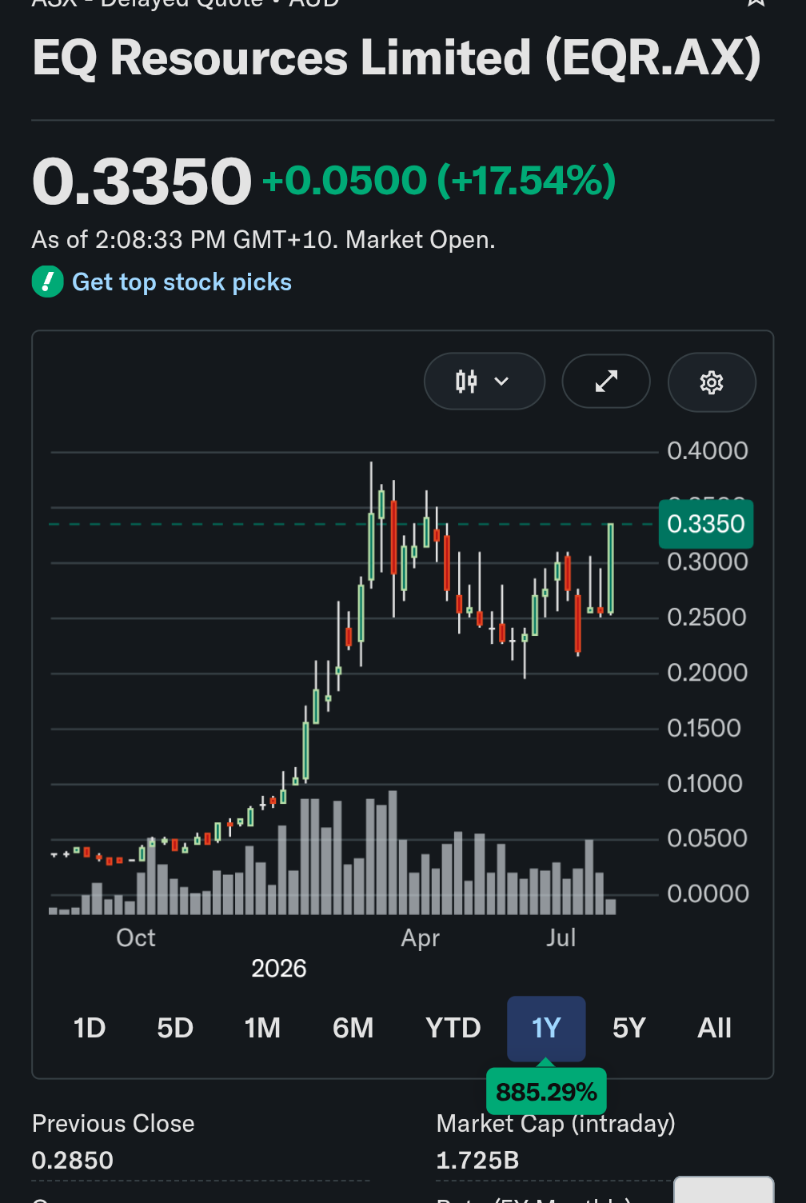Select the 5D time range
The image size is (806, 1203).
(175, 1028)
